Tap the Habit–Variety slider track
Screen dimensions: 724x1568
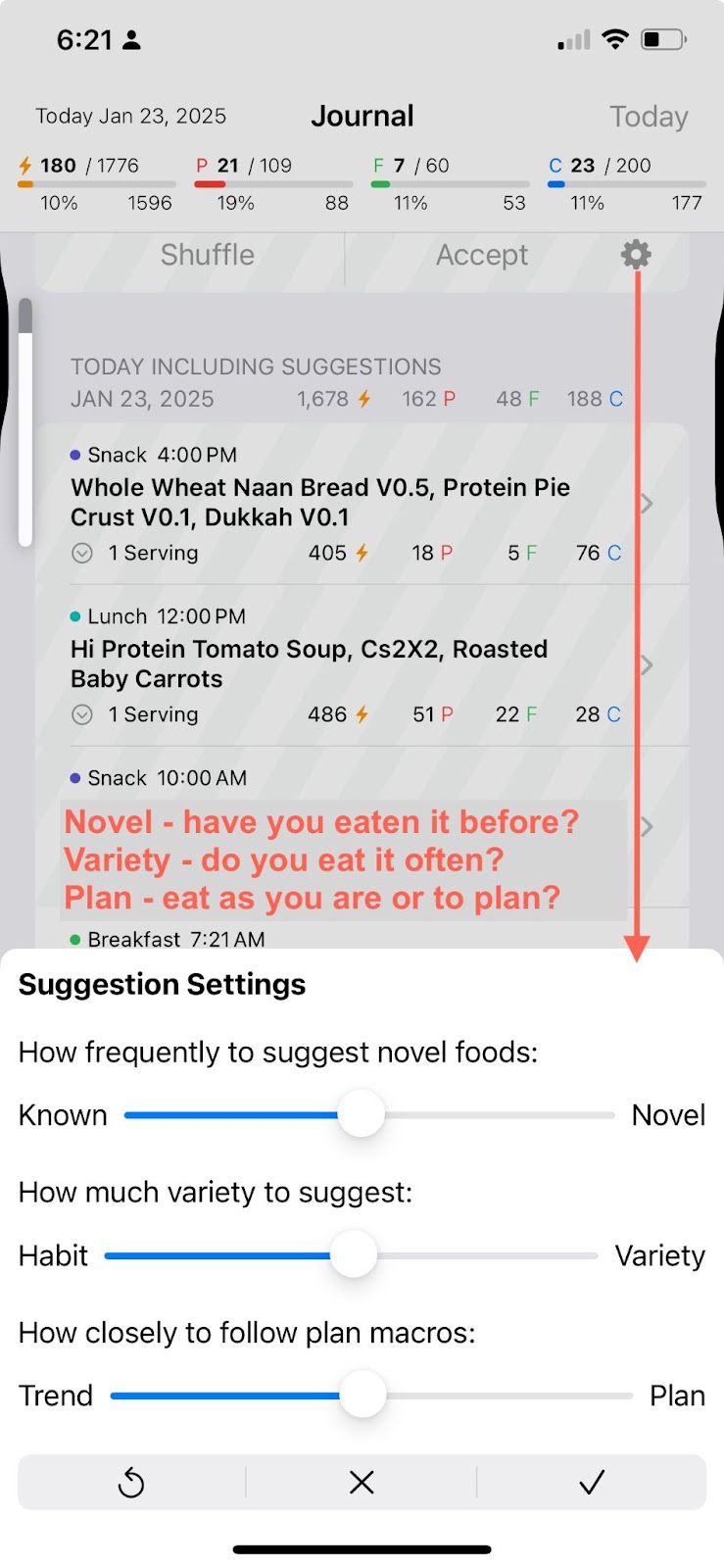pyautogui.click(x=351, y=1255)
